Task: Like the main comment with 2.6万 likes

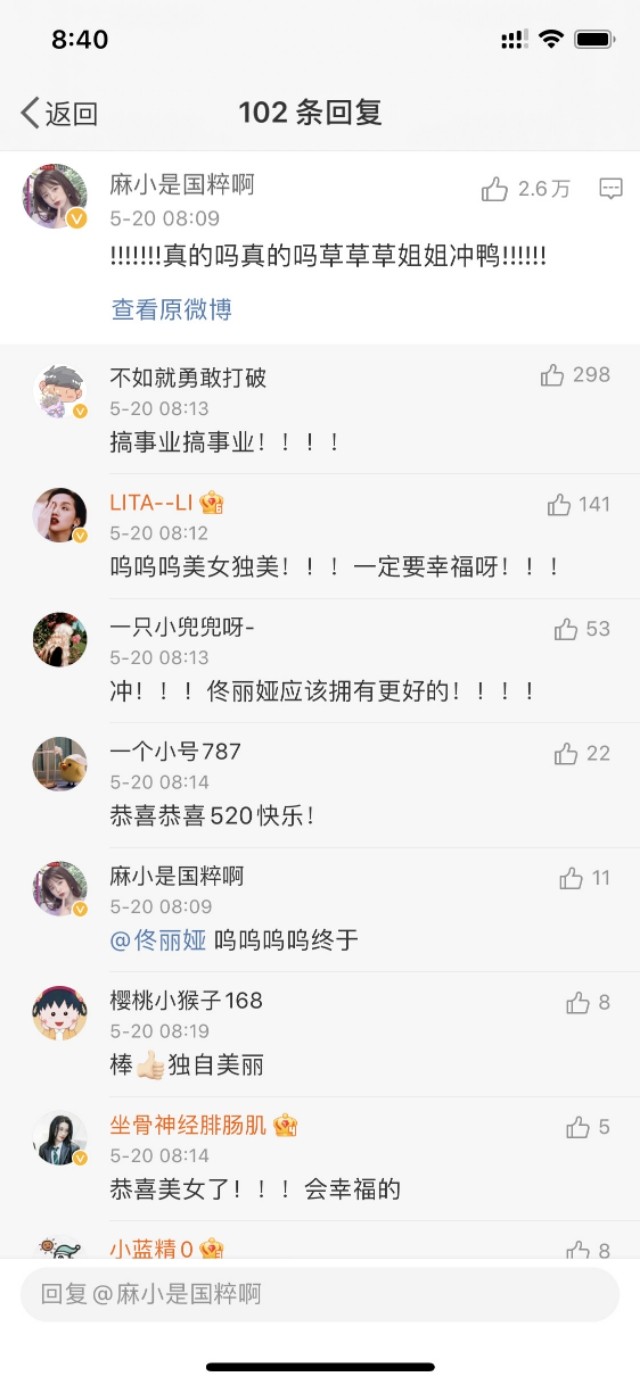Action: tap(495, 189)
